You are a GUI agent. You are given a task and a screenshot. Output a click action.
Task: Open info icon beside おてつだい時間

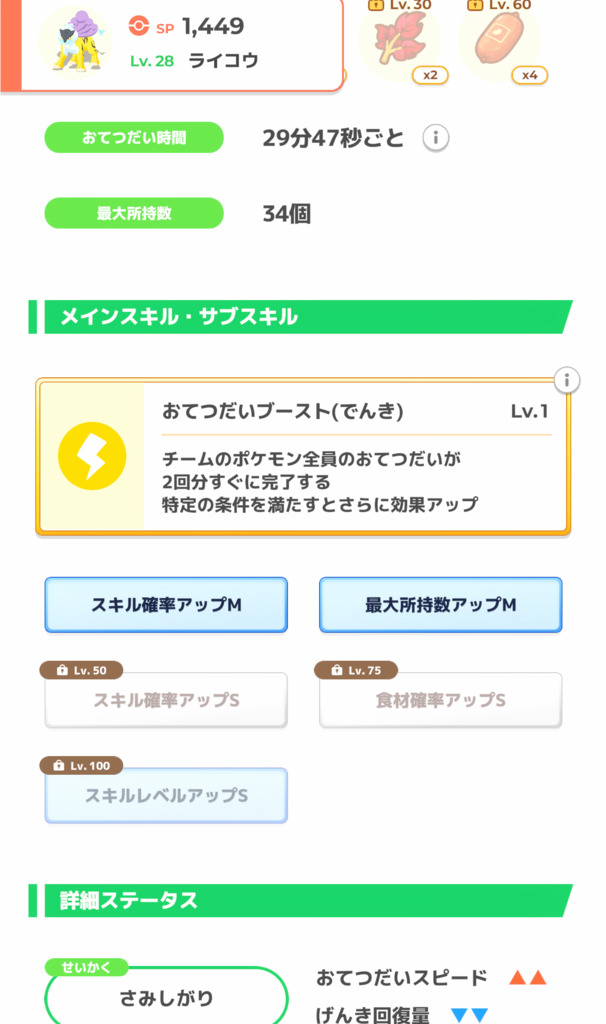pos(435,138)
